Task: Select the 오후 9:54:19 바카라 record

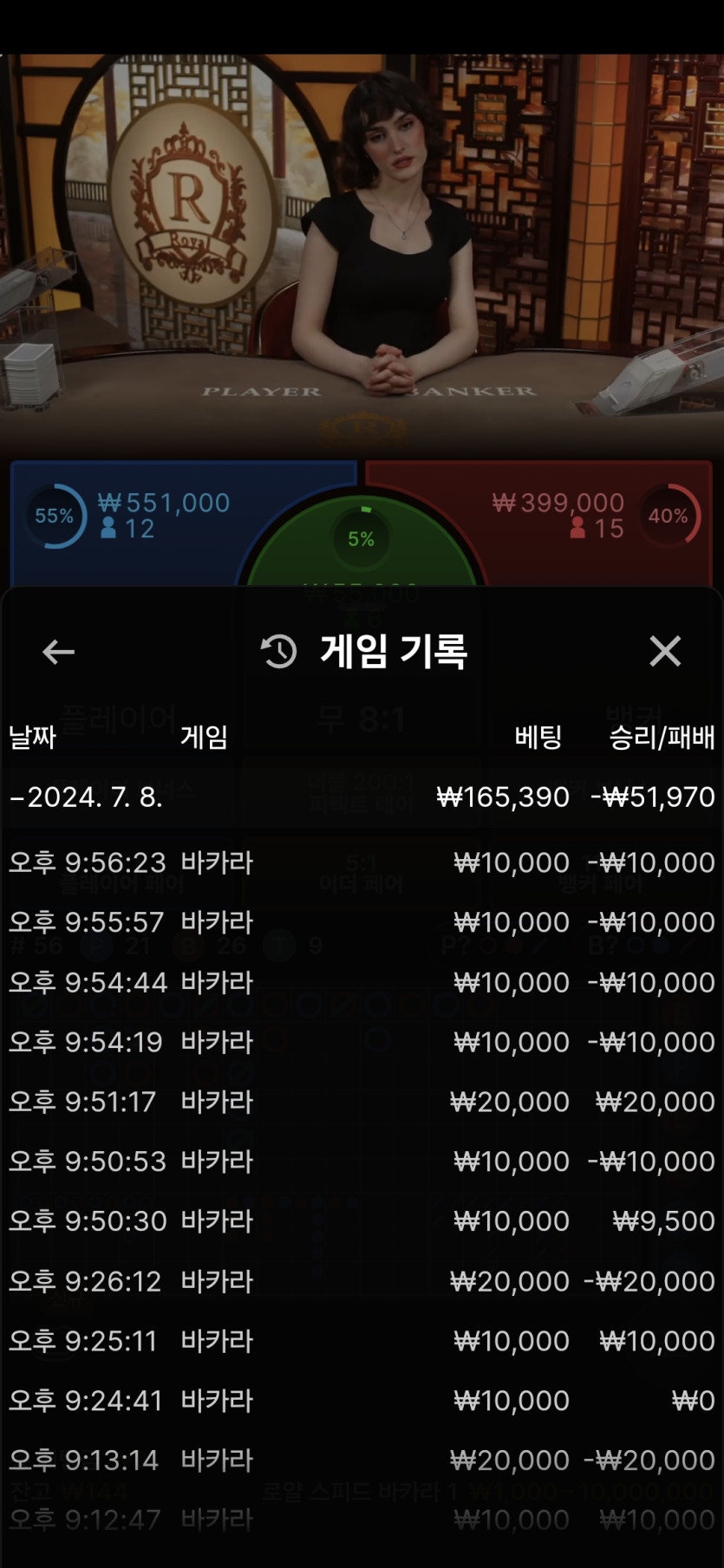Action: coord(362,1042)
